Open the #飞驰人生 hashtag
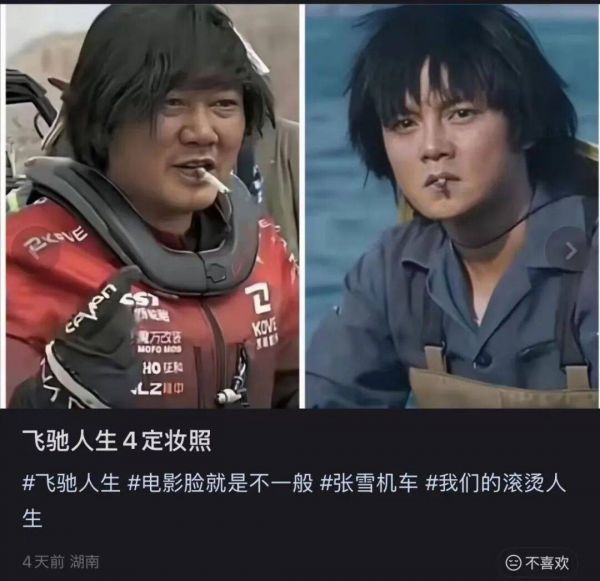 pos(70,484)
